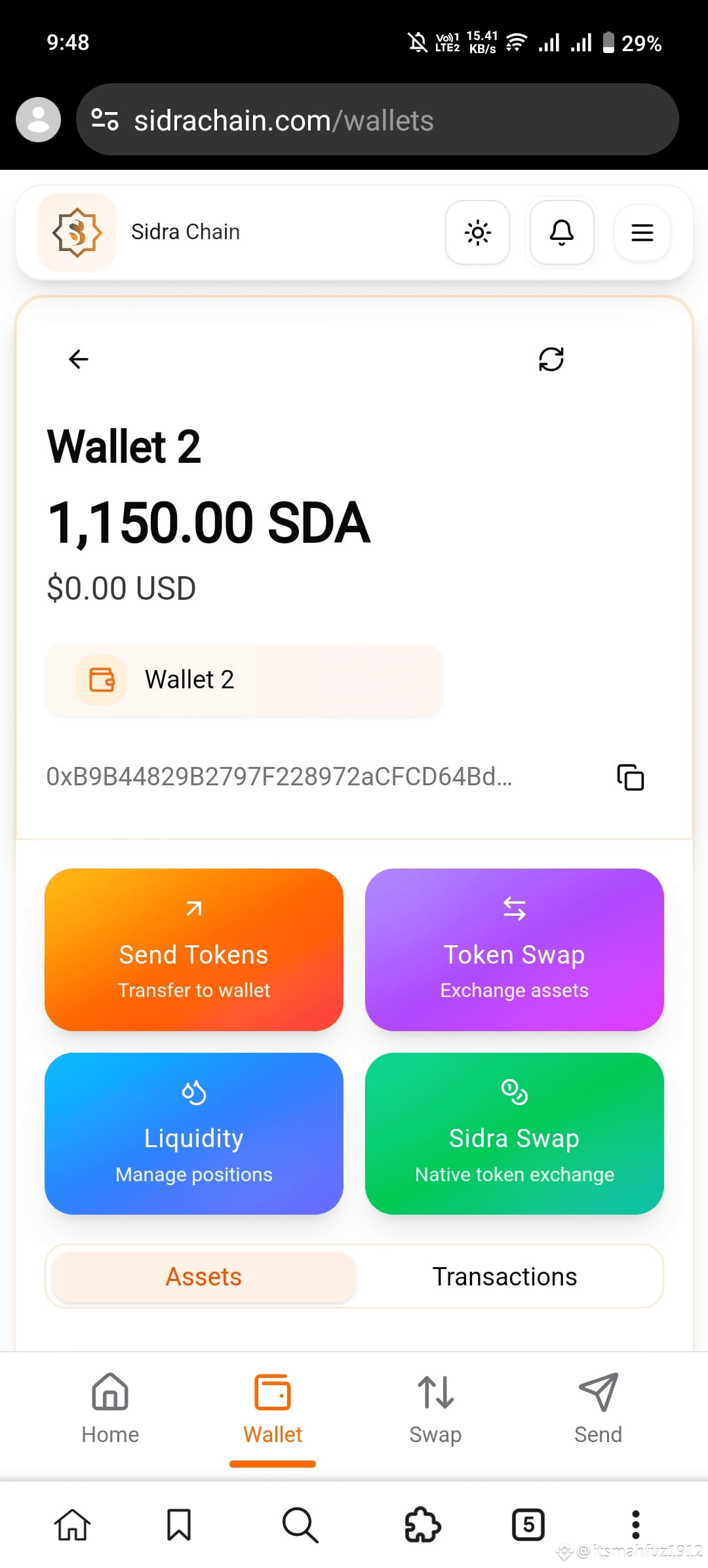Open Swap from the bottom navigation
This screenshot has height=1568, width=708.
click(435, 1409)
